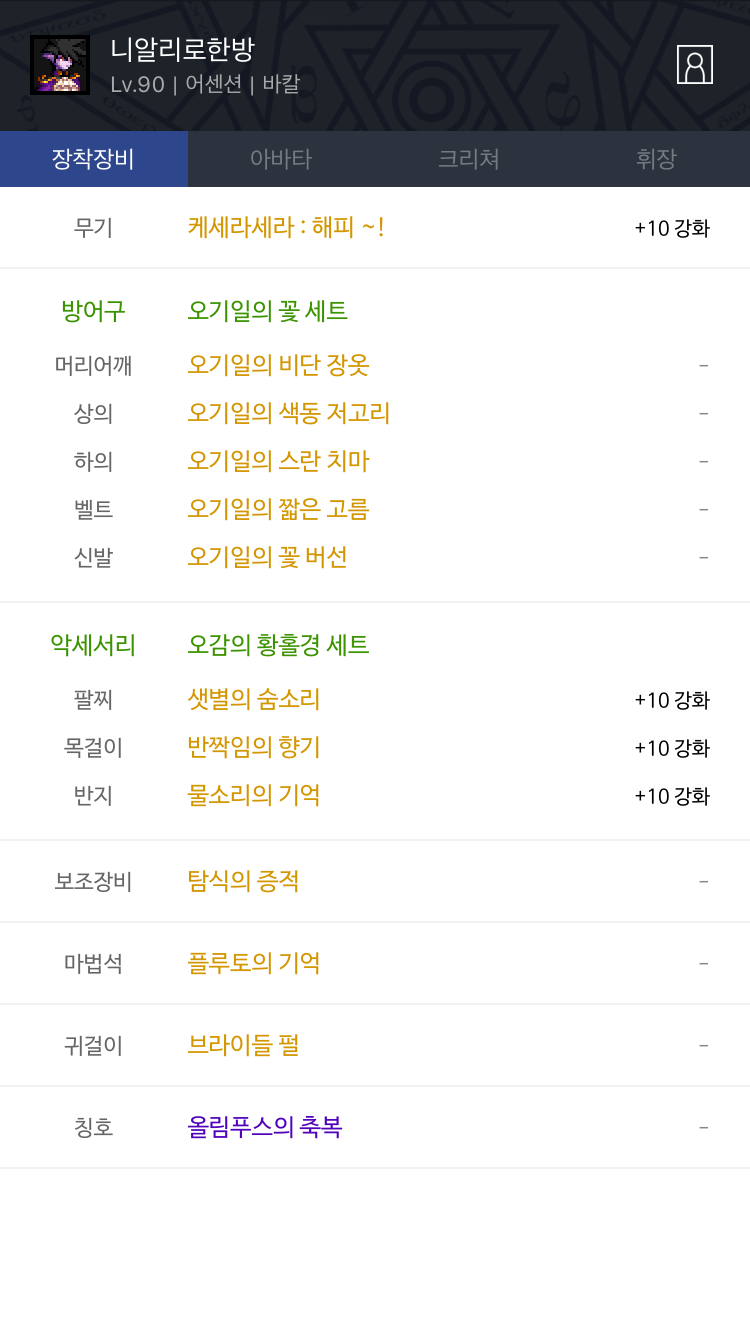
Task: Open 오기일의 스란 치마 item
Action: tap(278, 461)
